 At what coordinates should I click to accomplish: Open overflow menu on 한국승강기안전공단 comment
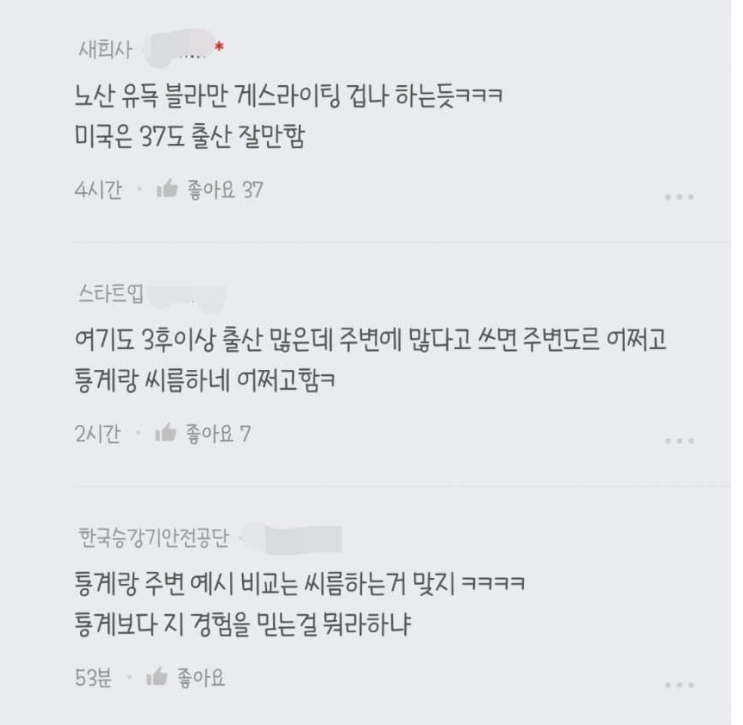coord(679,685)
